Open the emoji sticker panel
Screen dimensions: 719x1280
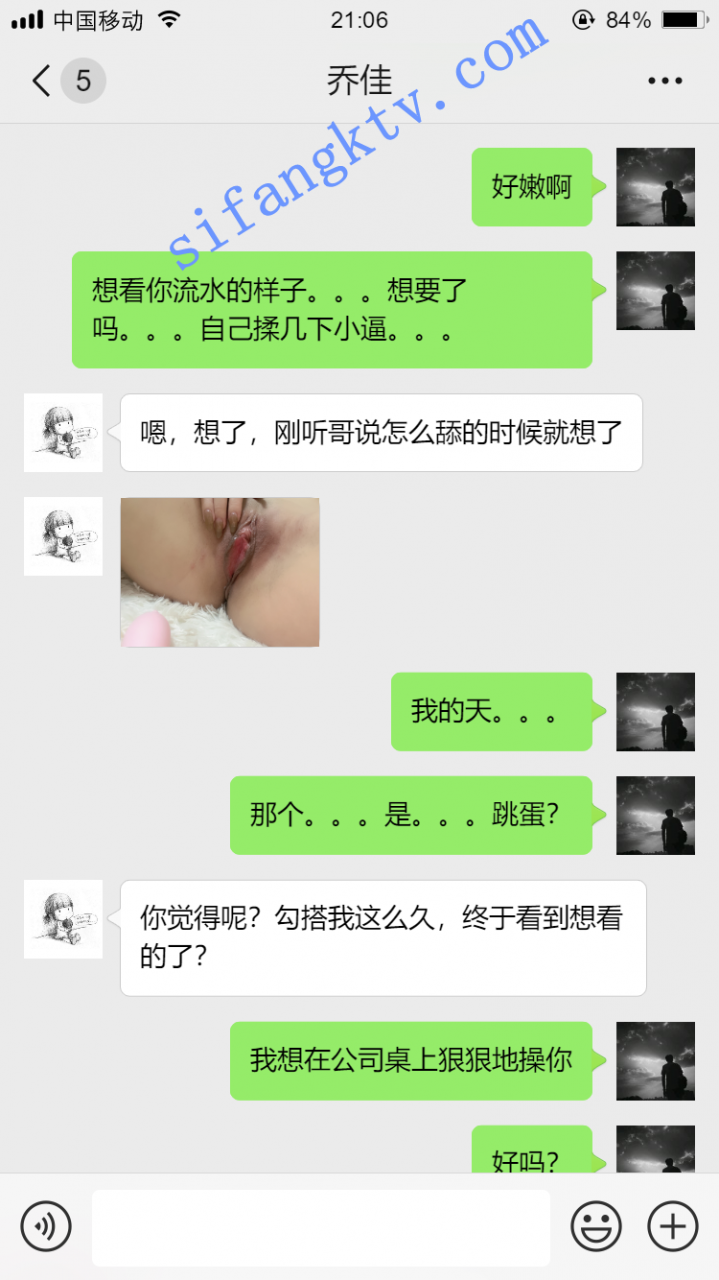click(x=596, y=1226)
